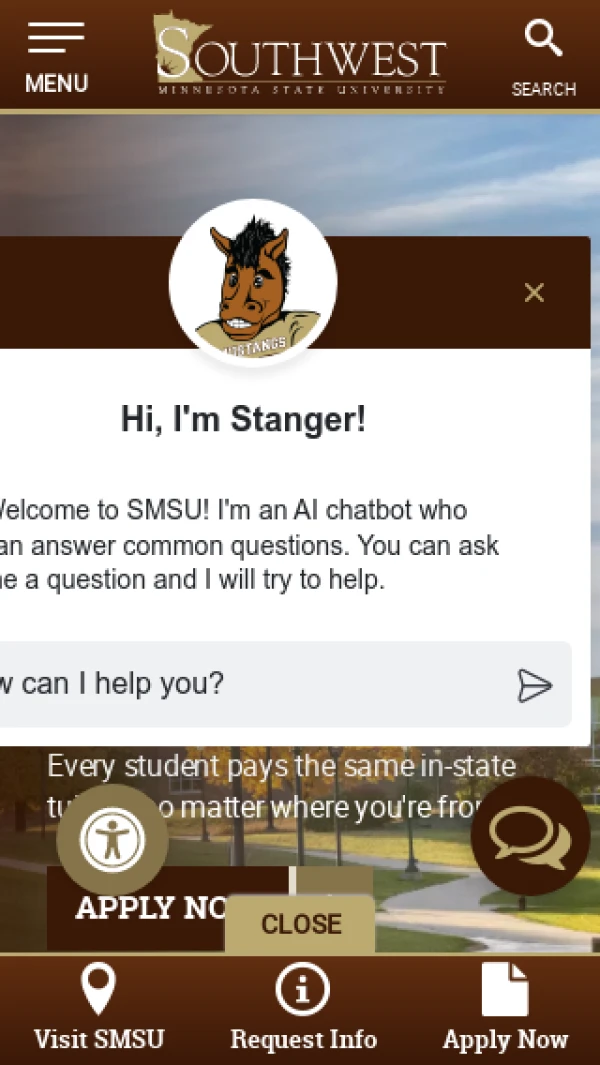Select Apply Now in bottom bar
This screenshot has height=1065, width=600.
[x=505, y=1010]
